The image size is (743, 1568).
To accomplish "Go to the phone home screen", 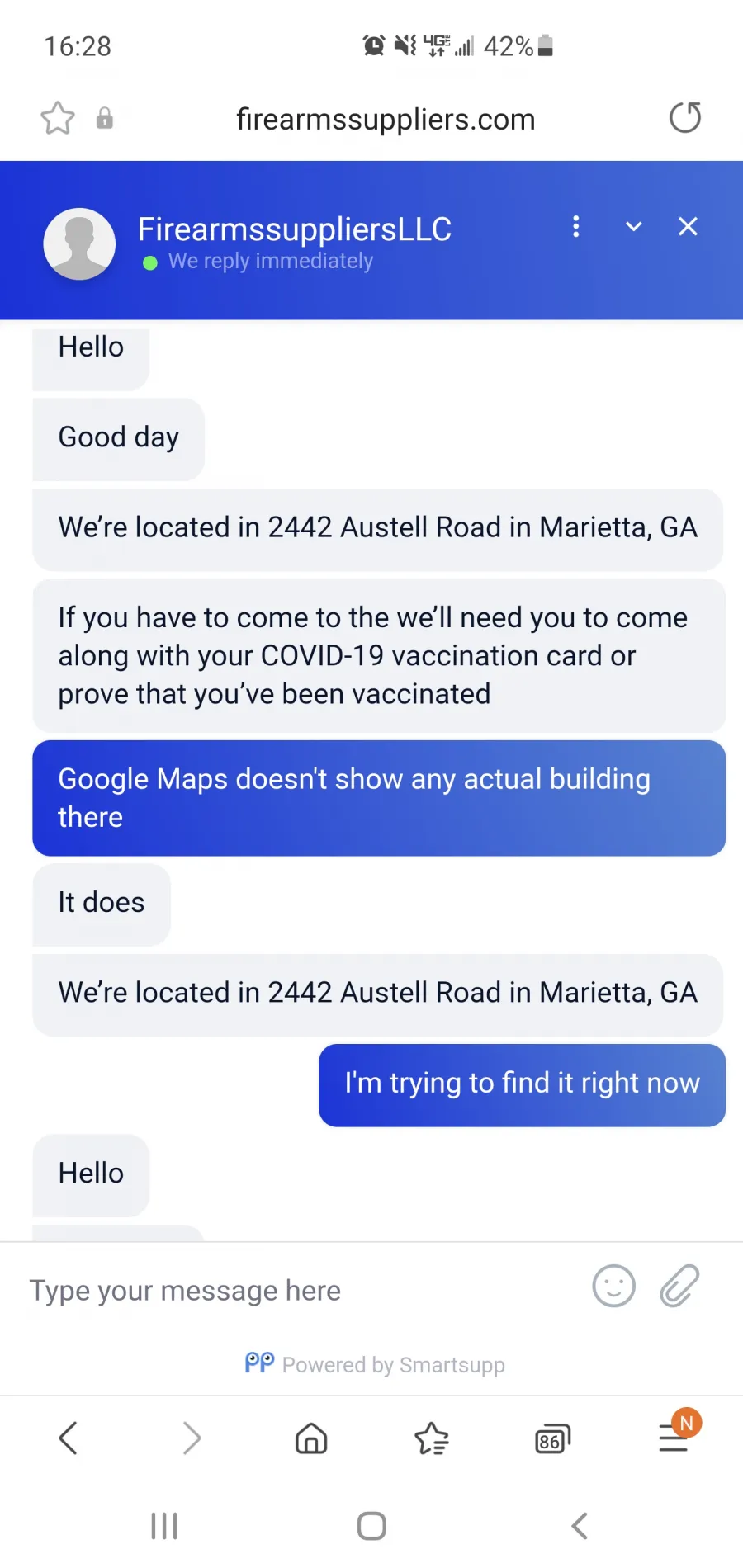I will tap(371, 1526).
